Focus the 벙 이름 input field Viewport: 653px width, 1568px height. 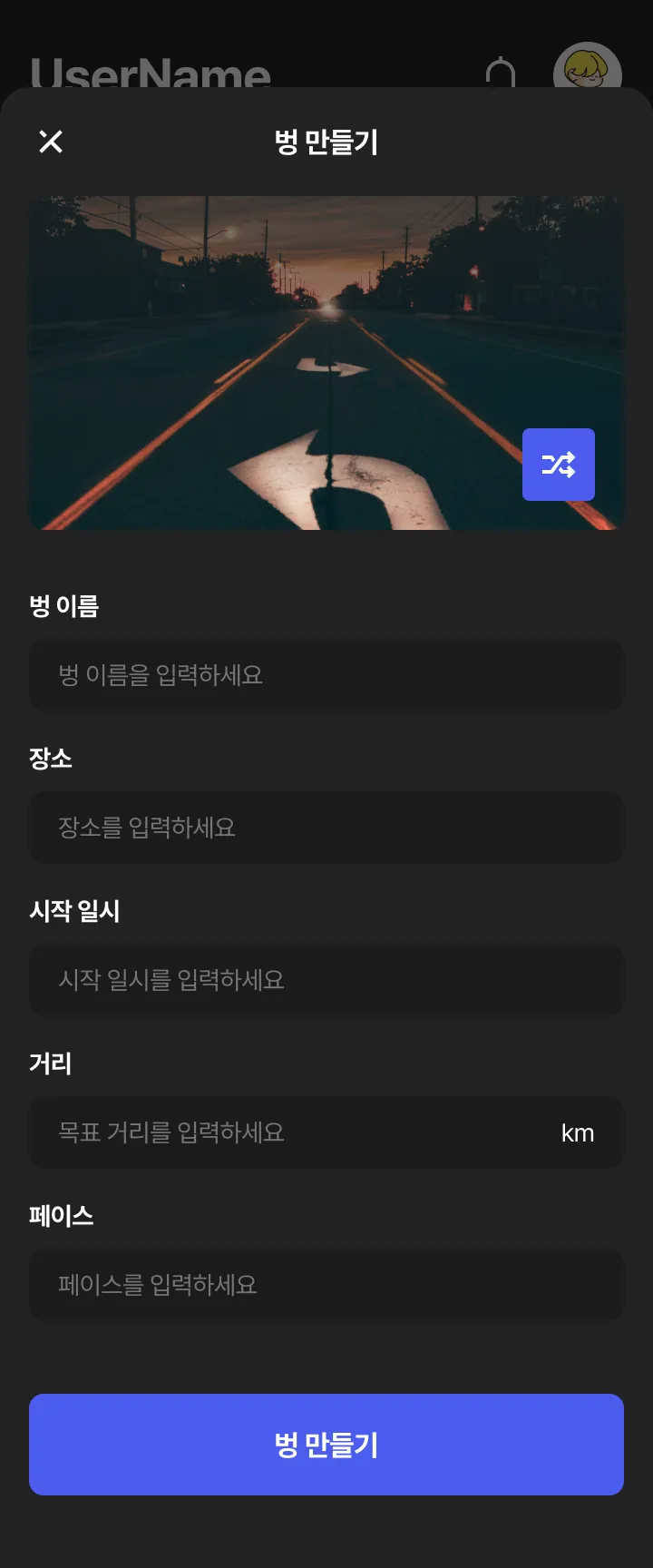(x=326, y=675)
